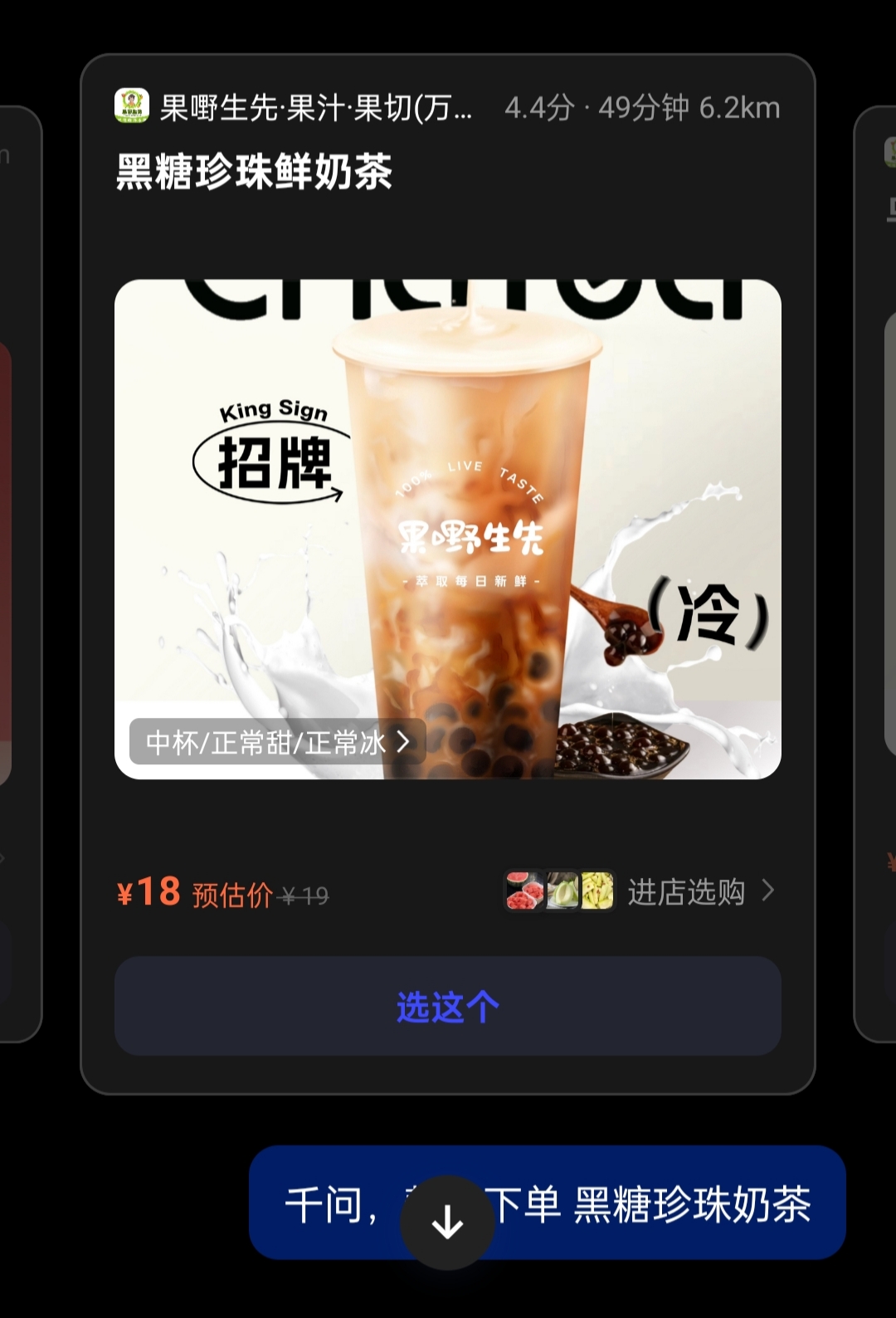This screenshot has height=1318, width=896.
Task: Tap the scroll-to-bottom arrow button
Action: (x=448, y=1222)
